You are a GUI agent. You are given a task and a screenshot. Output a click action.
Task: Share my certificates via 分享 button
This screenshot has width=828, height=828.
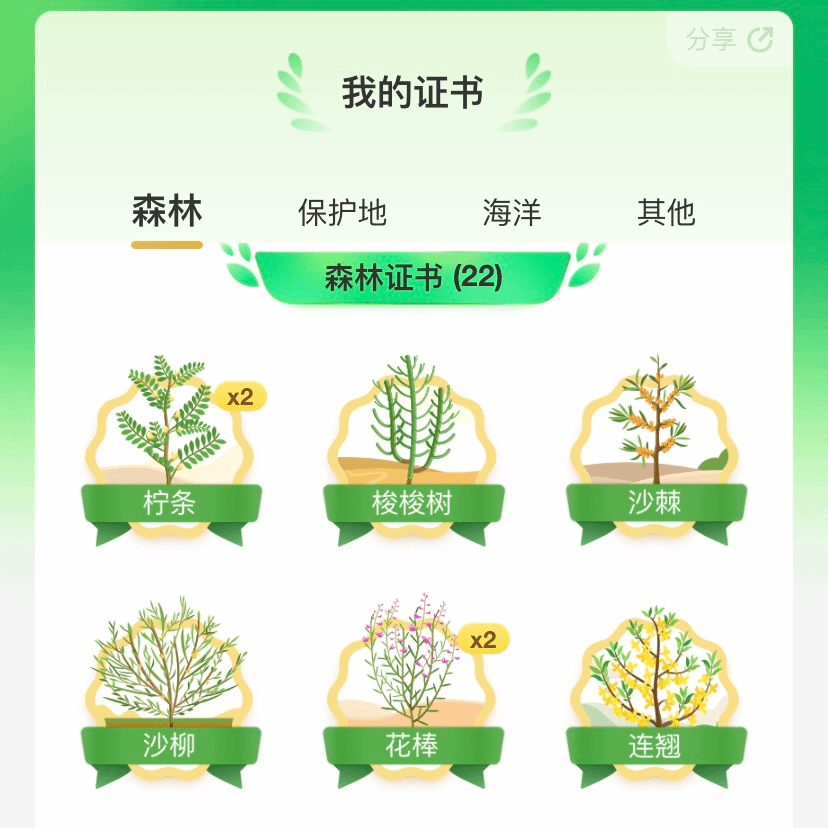pos(730,40)
